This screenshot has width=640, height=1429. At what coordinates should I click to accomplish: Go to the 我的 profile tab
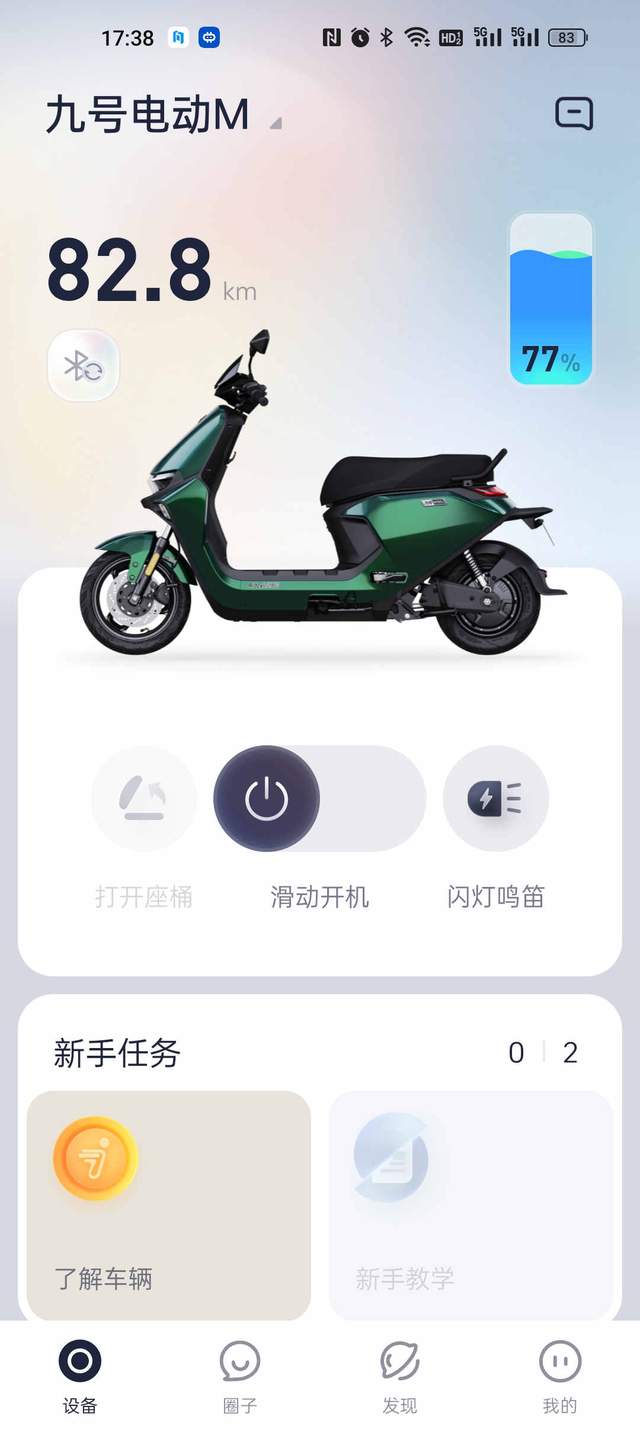[559, 1377]
